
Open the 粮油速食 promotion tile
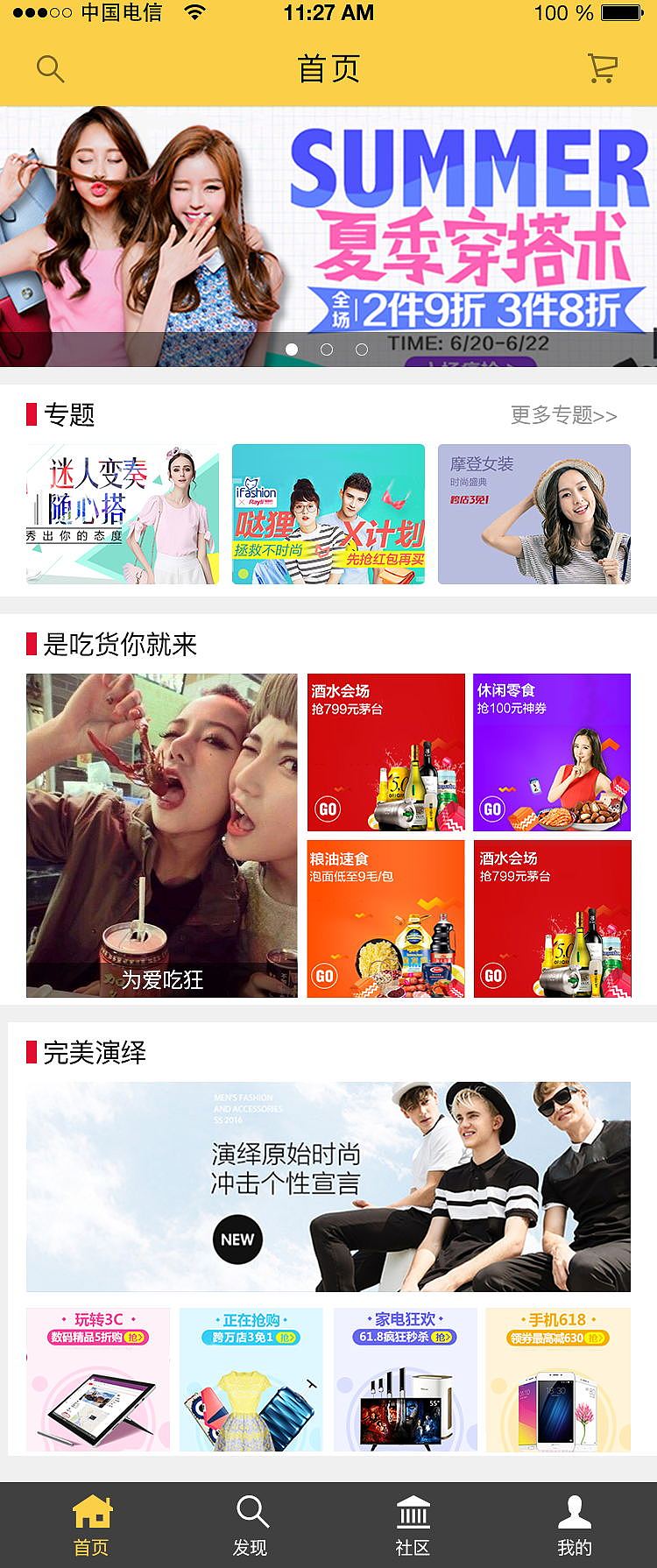point(386,918)
